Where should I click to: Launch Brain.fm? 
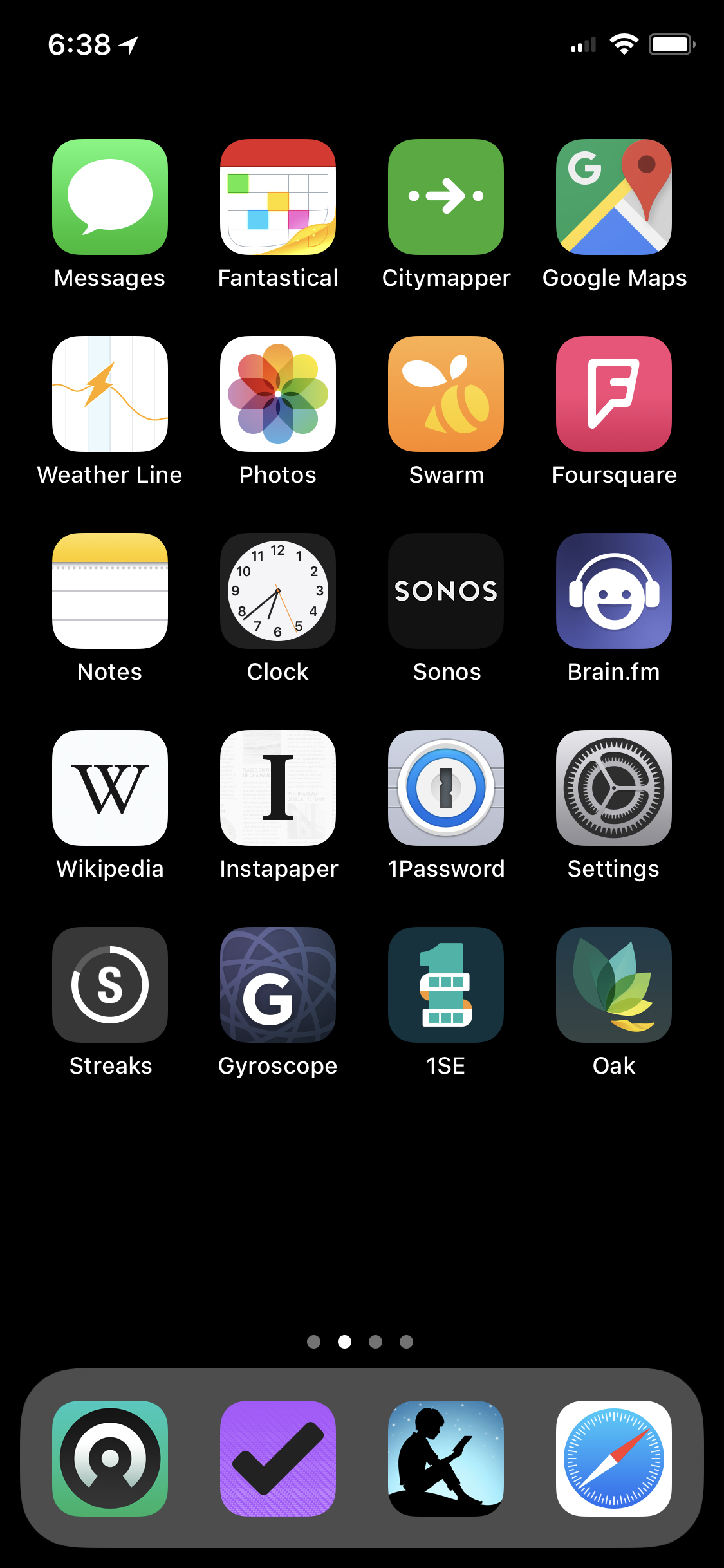click(614, 591)
